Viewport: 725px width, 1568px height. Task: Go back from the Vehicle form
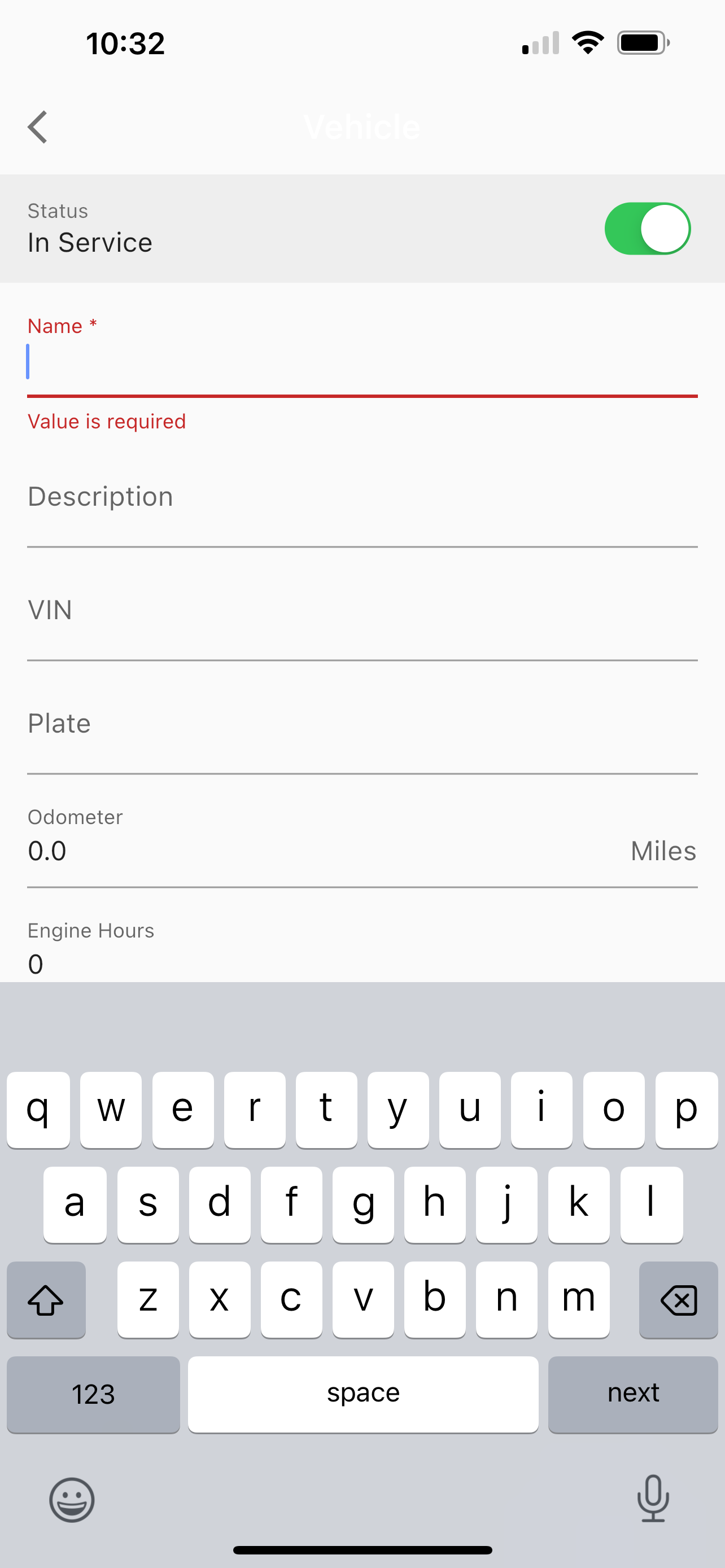pos(38,127)
